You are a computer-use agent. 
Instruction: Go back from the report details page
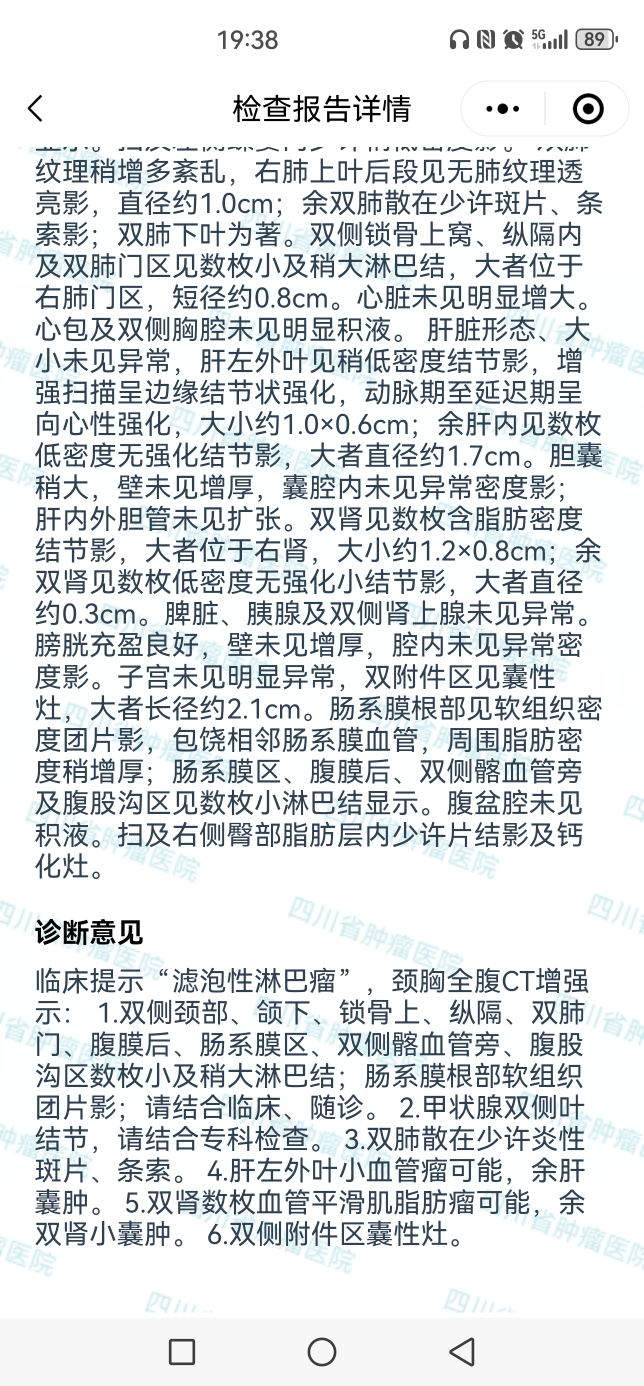36,108
